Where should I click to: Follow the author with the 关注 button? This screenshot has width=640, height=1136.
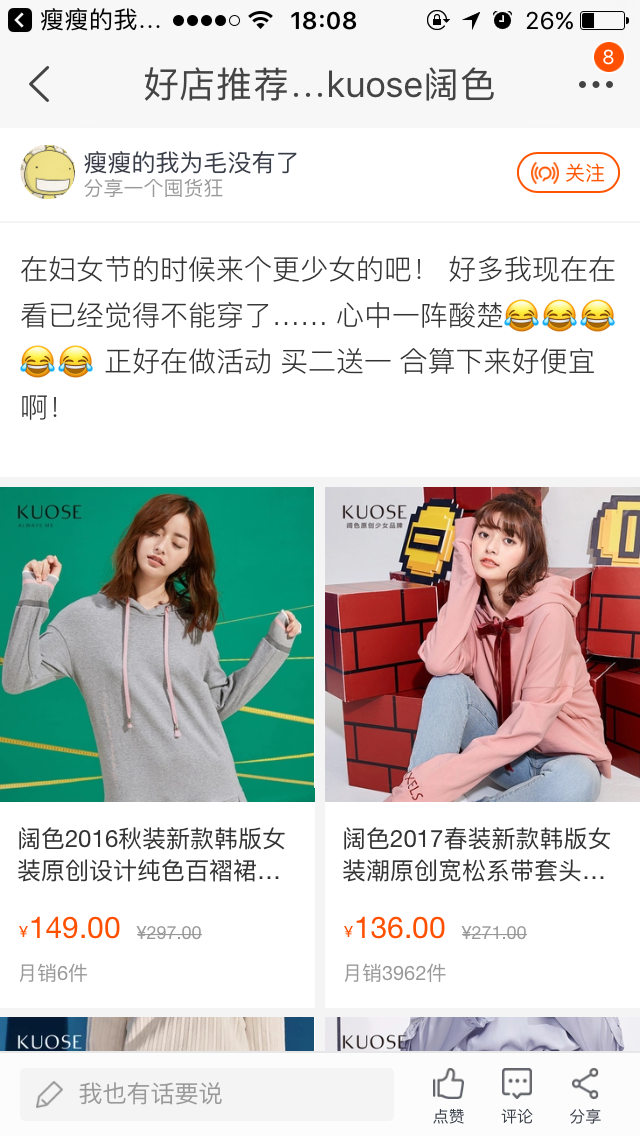(568, 173)
